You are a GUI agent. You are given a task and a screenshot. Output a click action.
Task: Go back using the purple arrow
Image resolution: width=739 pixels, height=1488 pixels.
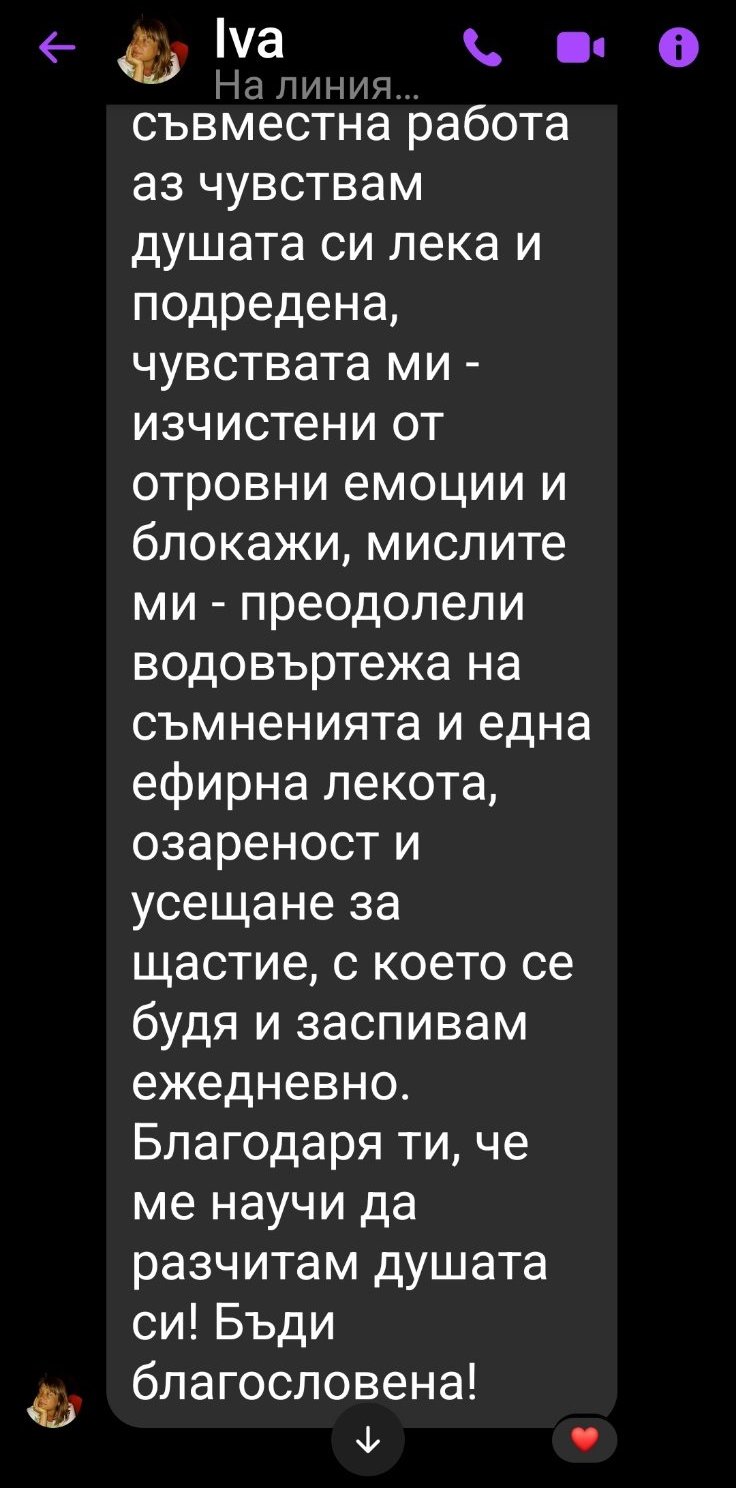pyautogui.click(x=57, y=48)
